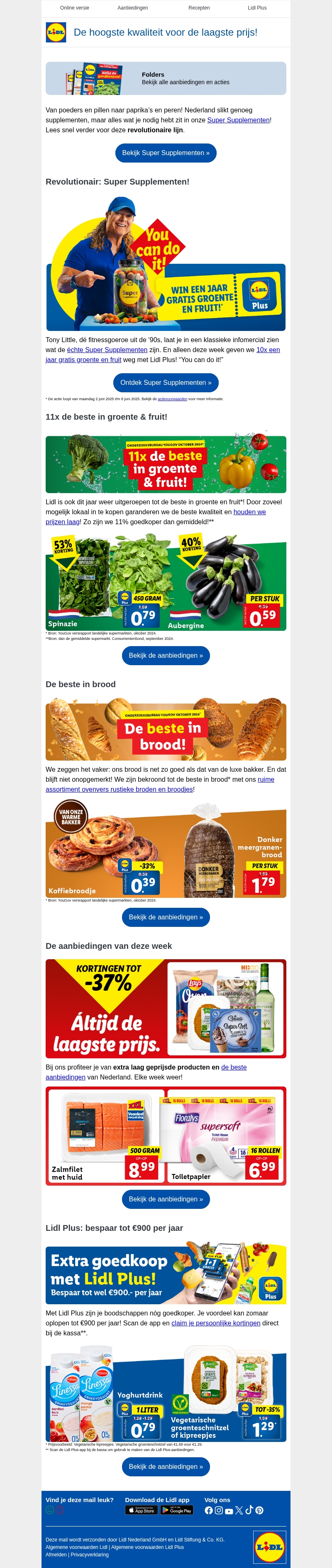Open Lidl's Pinterest page
Viewport: 332px width, 1568px height.
pos(259,1510)
